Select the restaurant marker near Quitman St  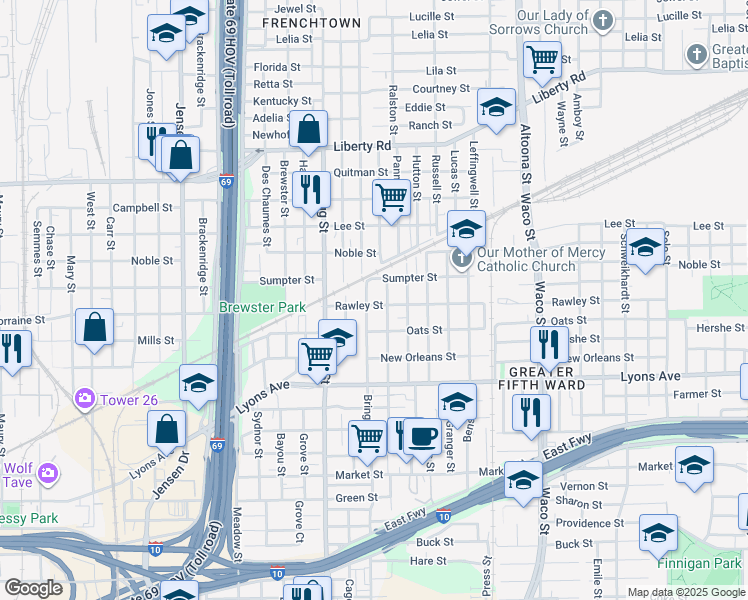pos(311,190)
